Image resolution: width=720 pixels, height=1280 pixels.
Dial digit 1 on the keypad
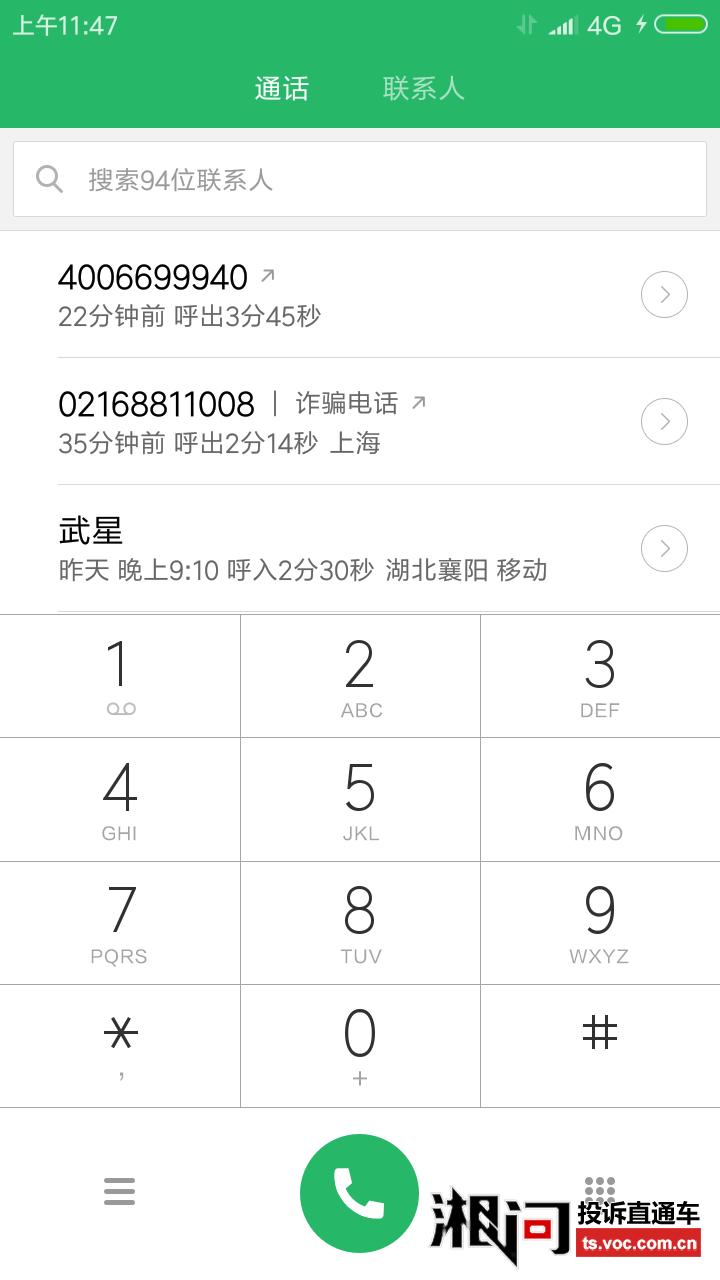[x=120, y=676]
